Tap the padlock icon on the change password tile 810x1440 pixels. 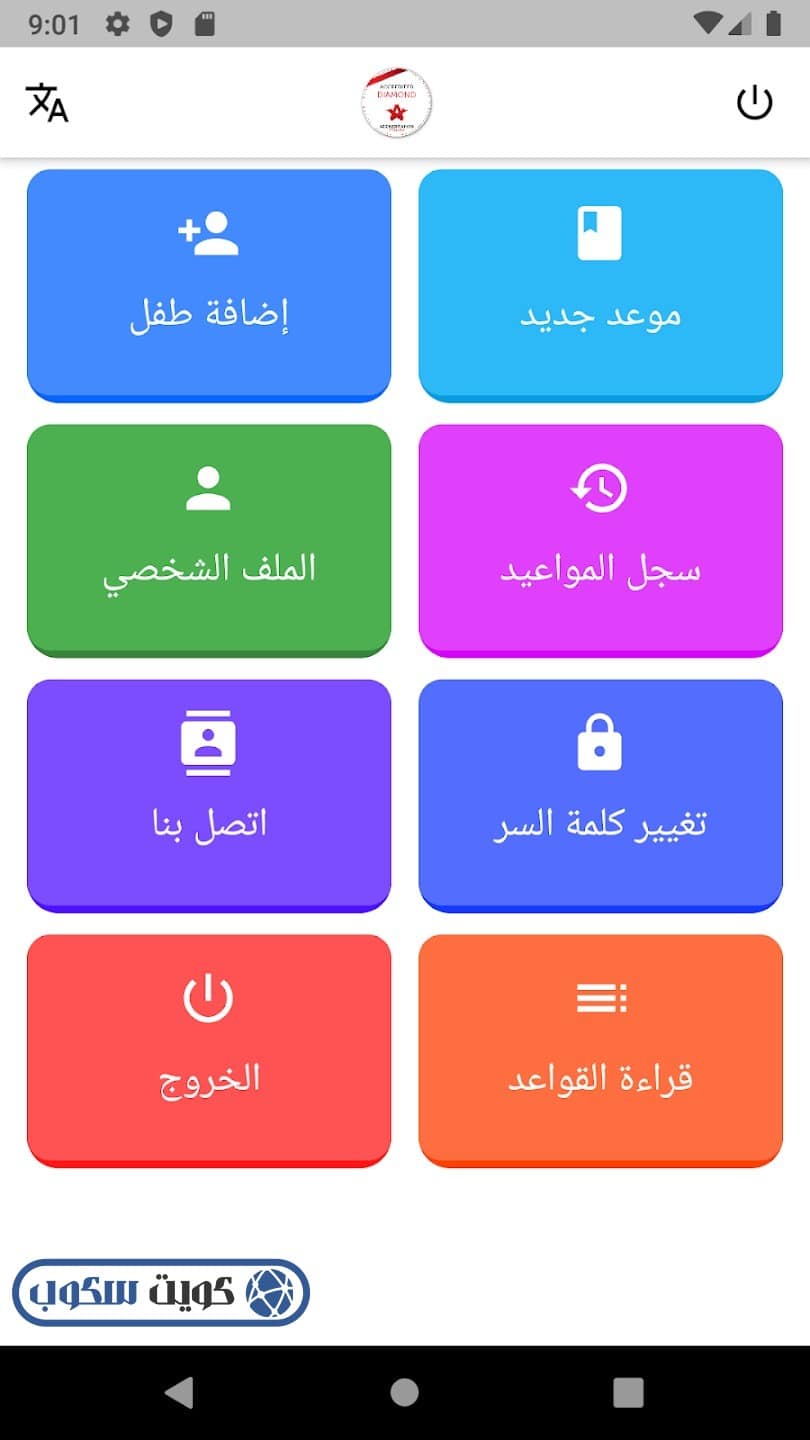(600, 740)
